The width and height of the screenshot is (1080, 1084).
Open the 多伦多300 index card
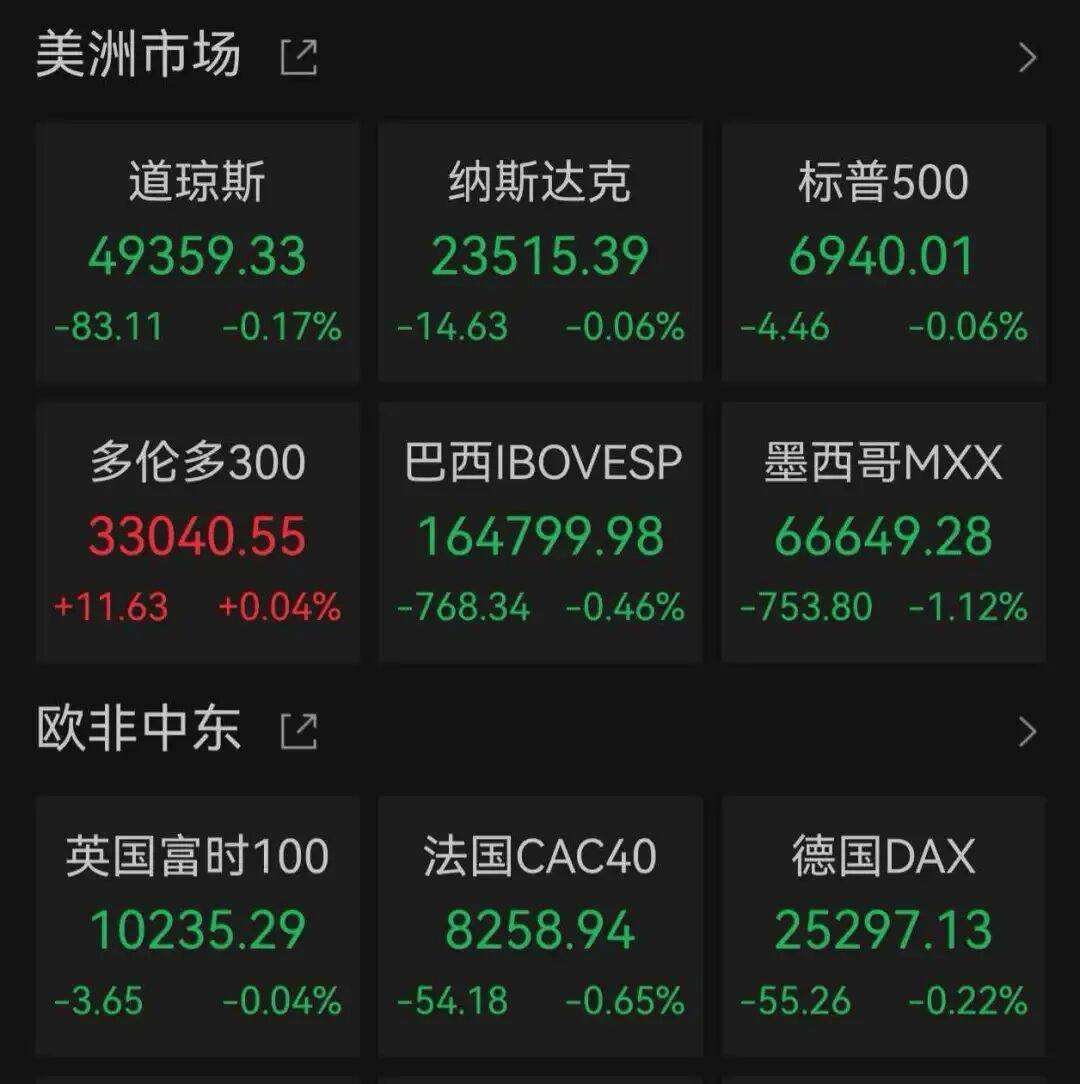[x=197, y=532]
